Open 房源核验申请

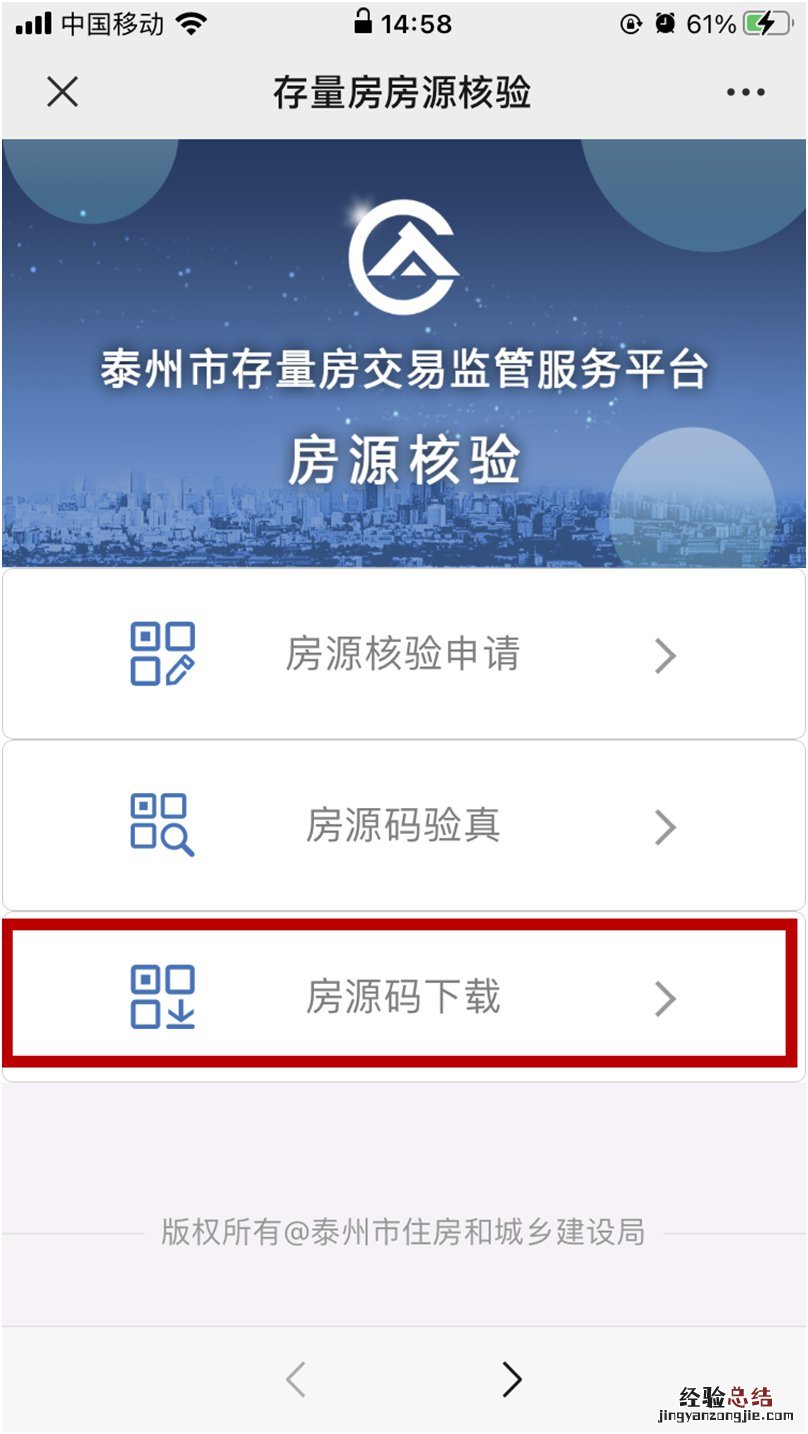(404, 655)
